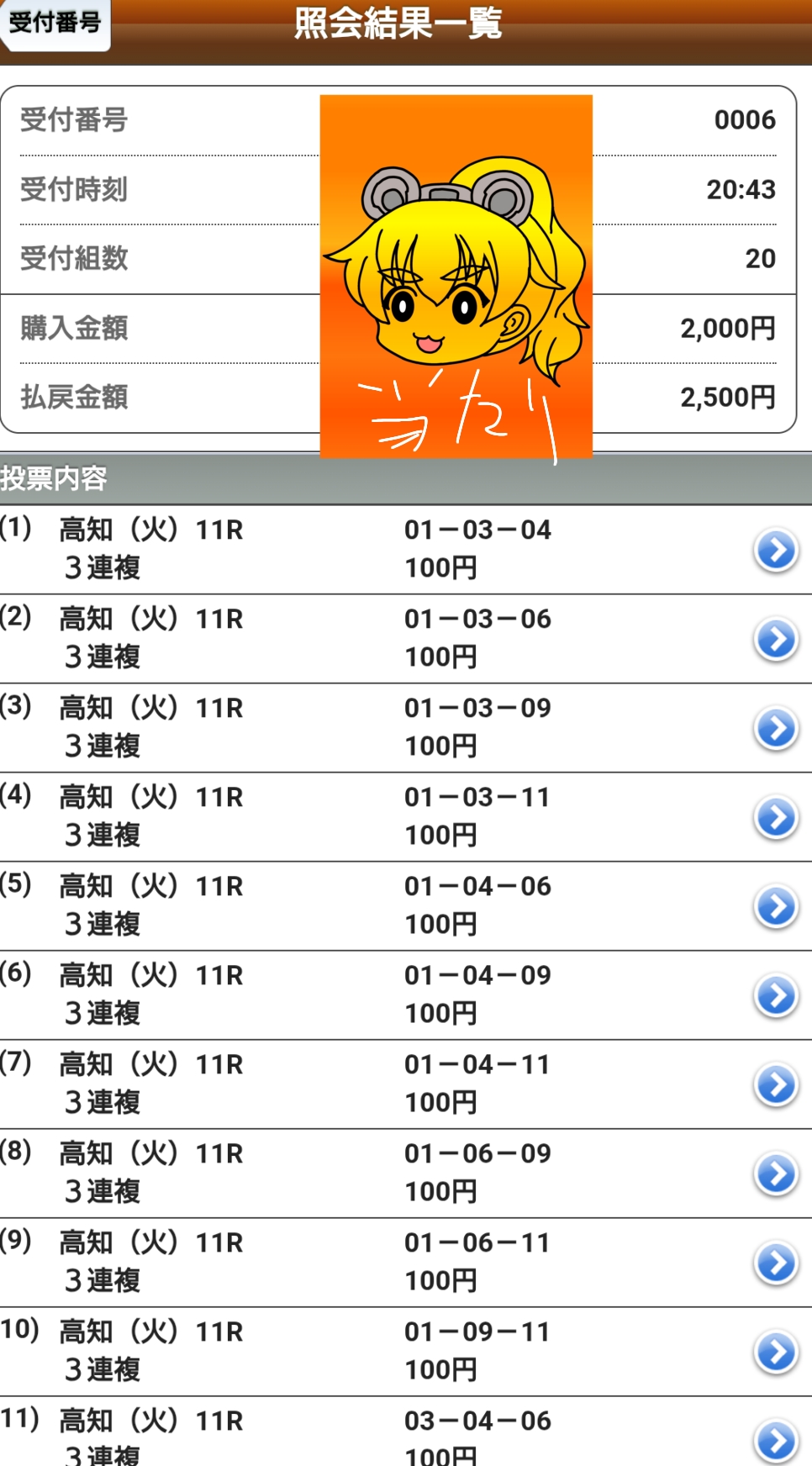The height and width of the screenshot is (1466, 812).
Task: Open bet entry 01-04-06
Action: (776, 907)
